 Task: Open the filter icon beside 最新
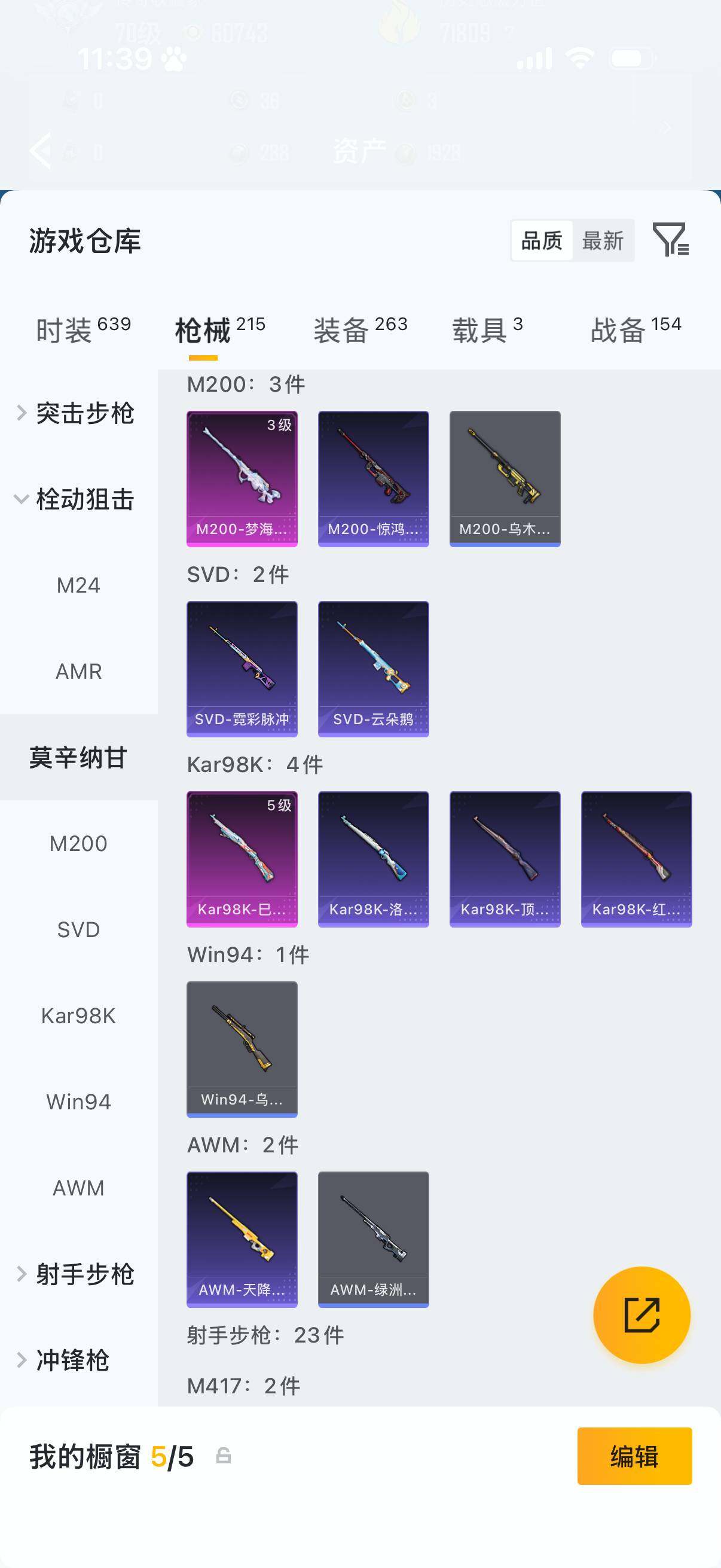(x=670, y=239)
